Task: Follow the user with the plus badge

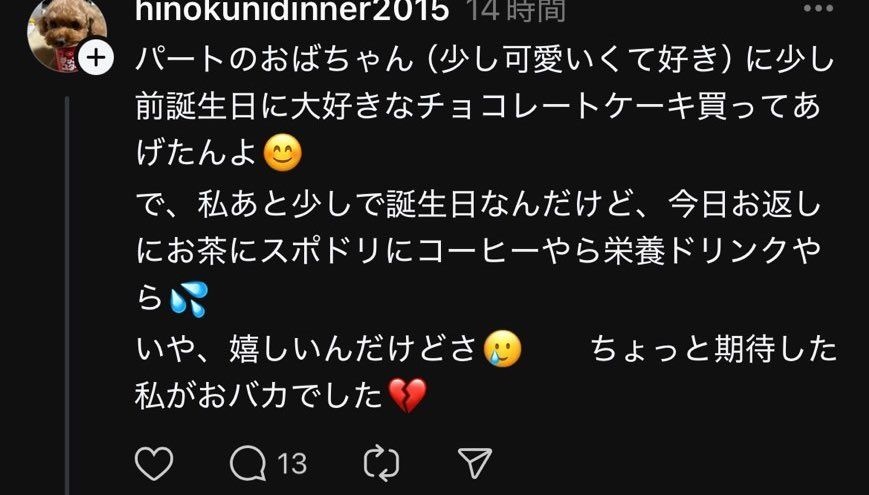Action: tap(96, 60)
